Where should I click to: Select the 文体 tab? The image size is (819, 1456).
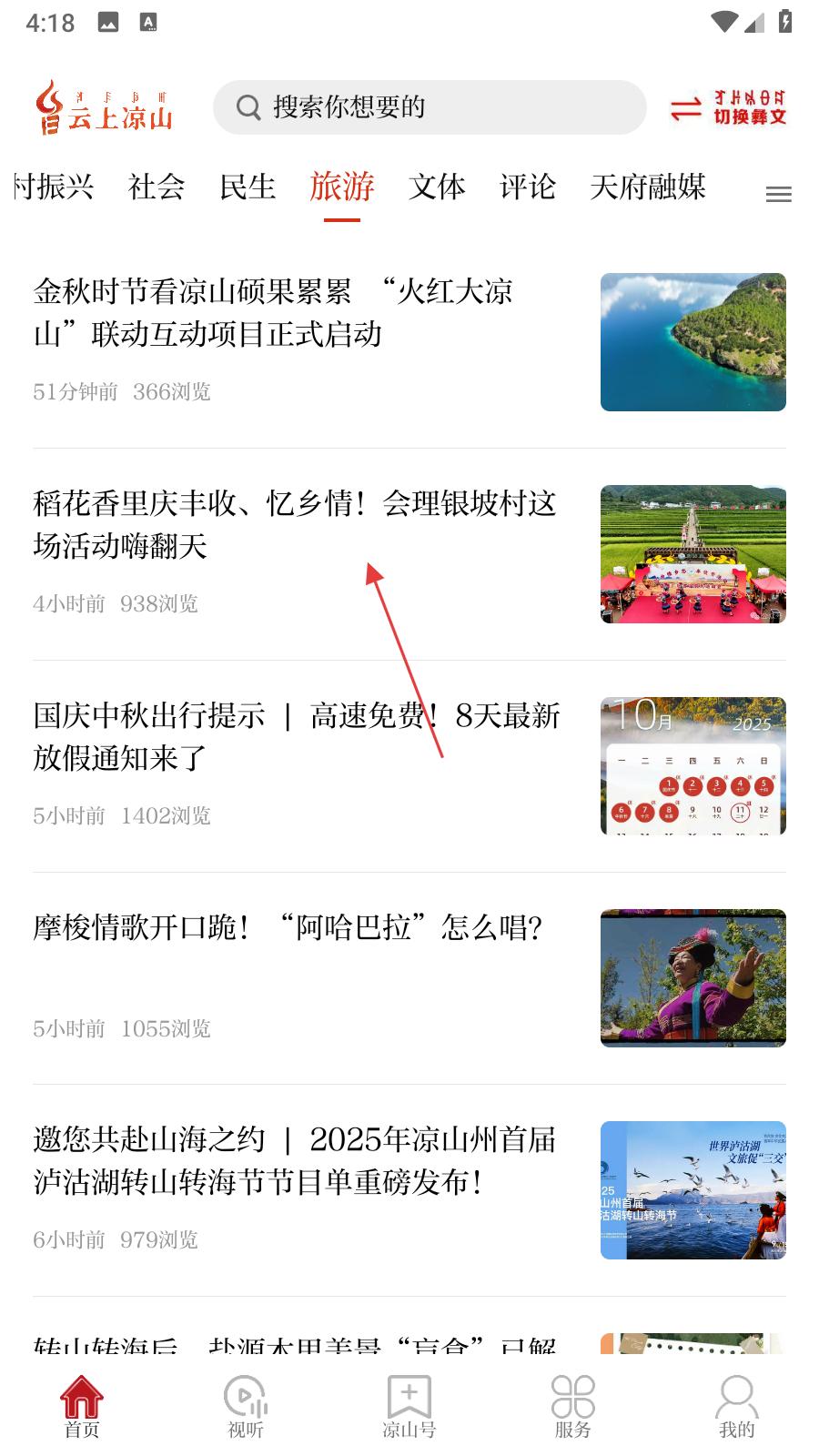tap(437, 187)
